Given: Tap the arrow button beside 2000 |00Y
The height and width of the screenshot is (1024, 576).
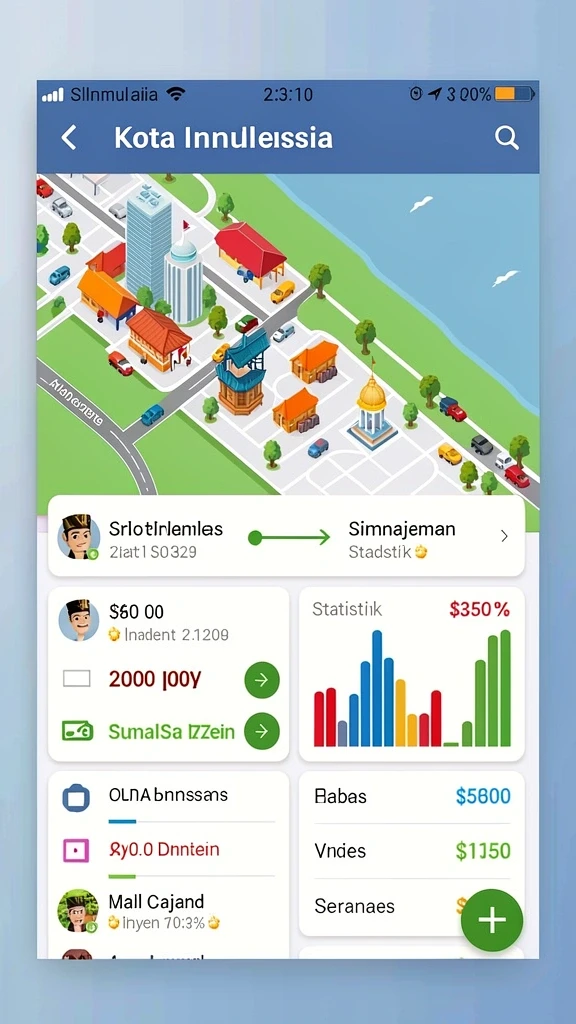Looking at the screenshot, I should click(262, 680).
